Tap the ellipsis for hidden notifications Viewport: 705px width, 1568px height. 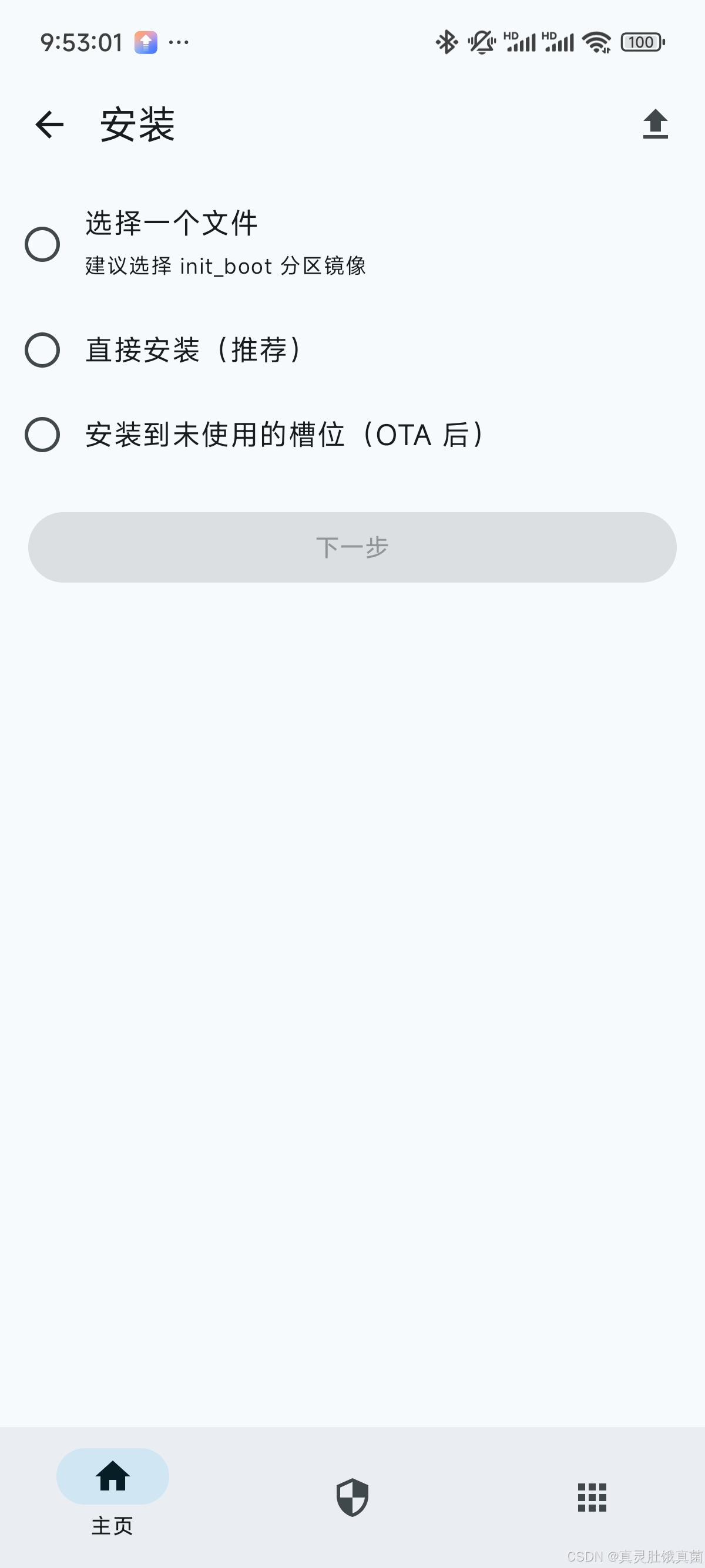coord(179,41)
